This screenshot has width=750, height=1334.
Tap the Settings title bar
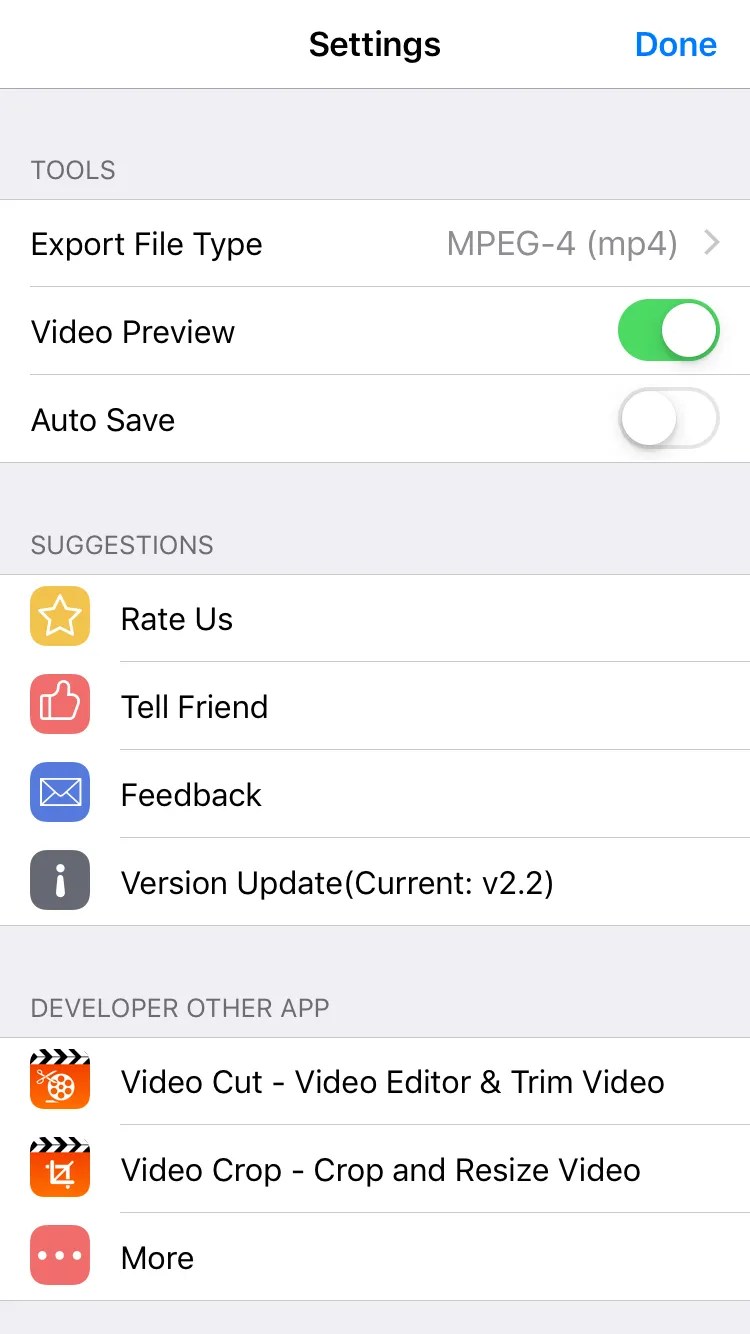(375, 44)
